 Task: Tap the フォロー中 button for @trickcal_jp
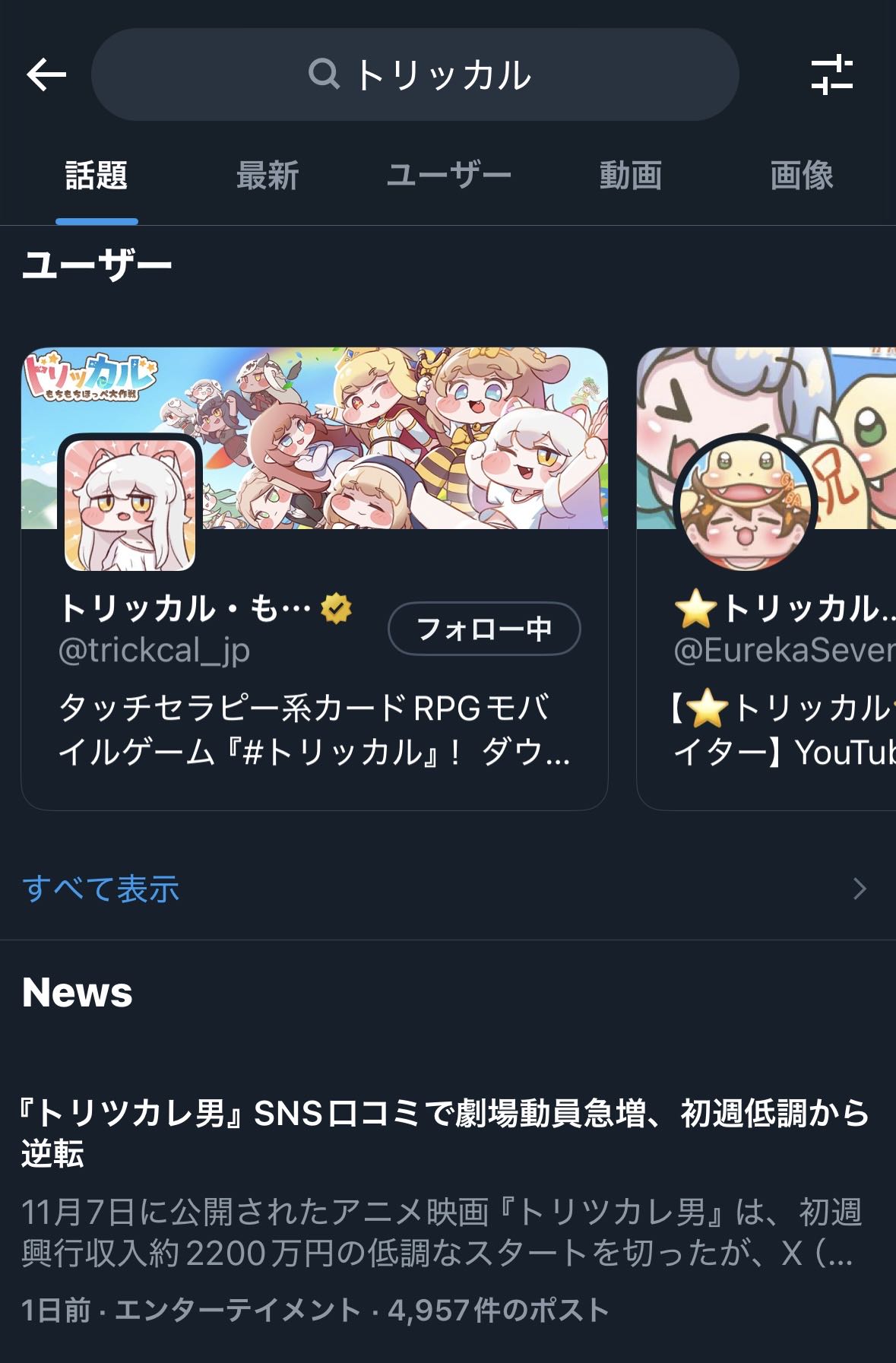pyautogui.click(x=484, y=629)
